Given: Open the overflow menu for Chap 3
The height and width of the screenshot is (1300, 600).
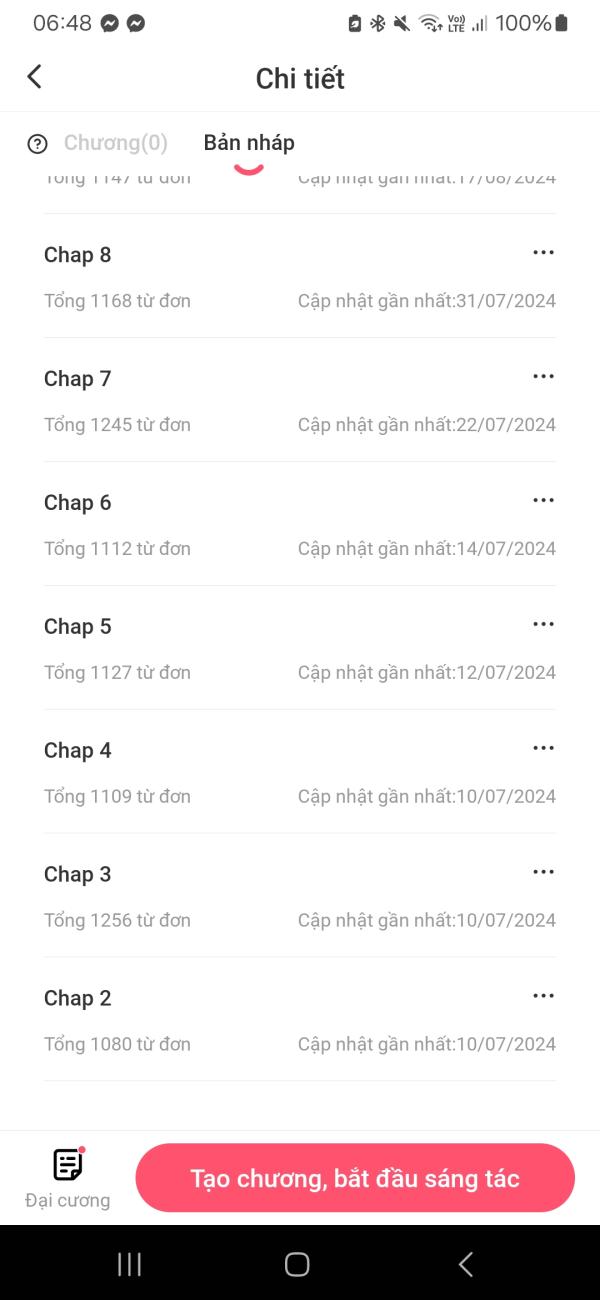Looking at the screenshot, I should 543,873.
